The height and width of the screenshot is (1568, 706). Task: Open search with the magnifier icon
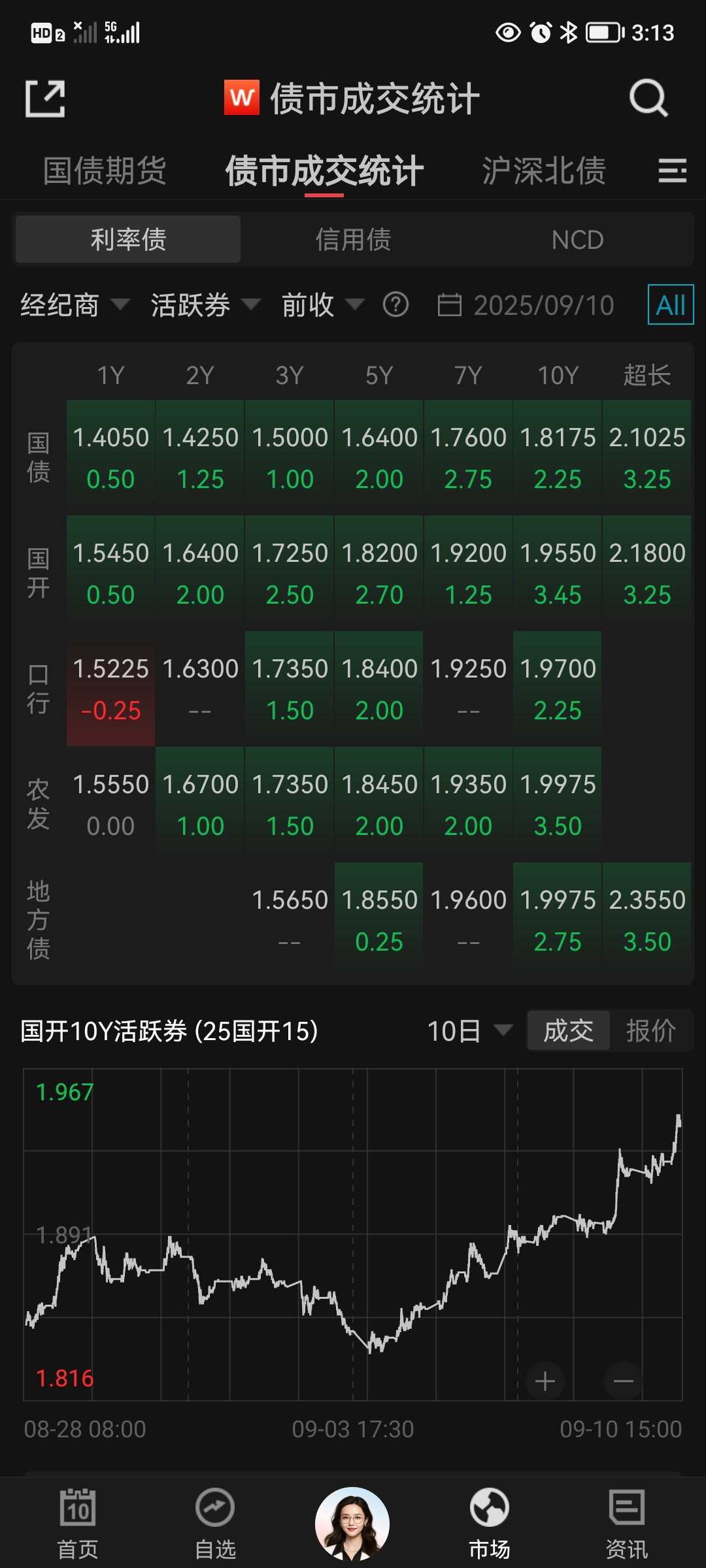(648, 99)
